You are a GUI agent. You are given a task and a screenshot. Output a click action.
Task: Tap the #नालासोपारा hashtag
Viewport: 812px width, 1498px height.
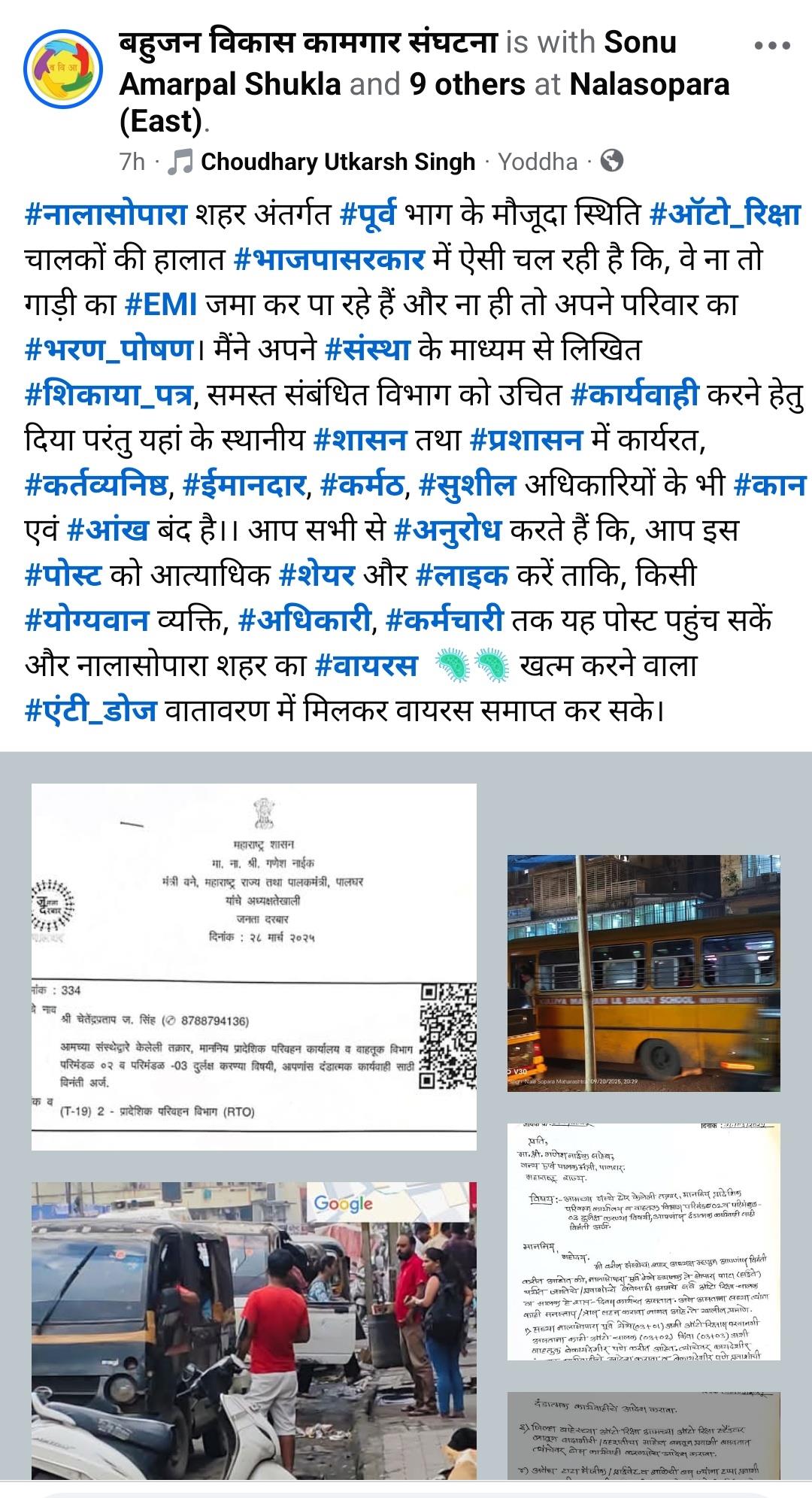(105, 215)
